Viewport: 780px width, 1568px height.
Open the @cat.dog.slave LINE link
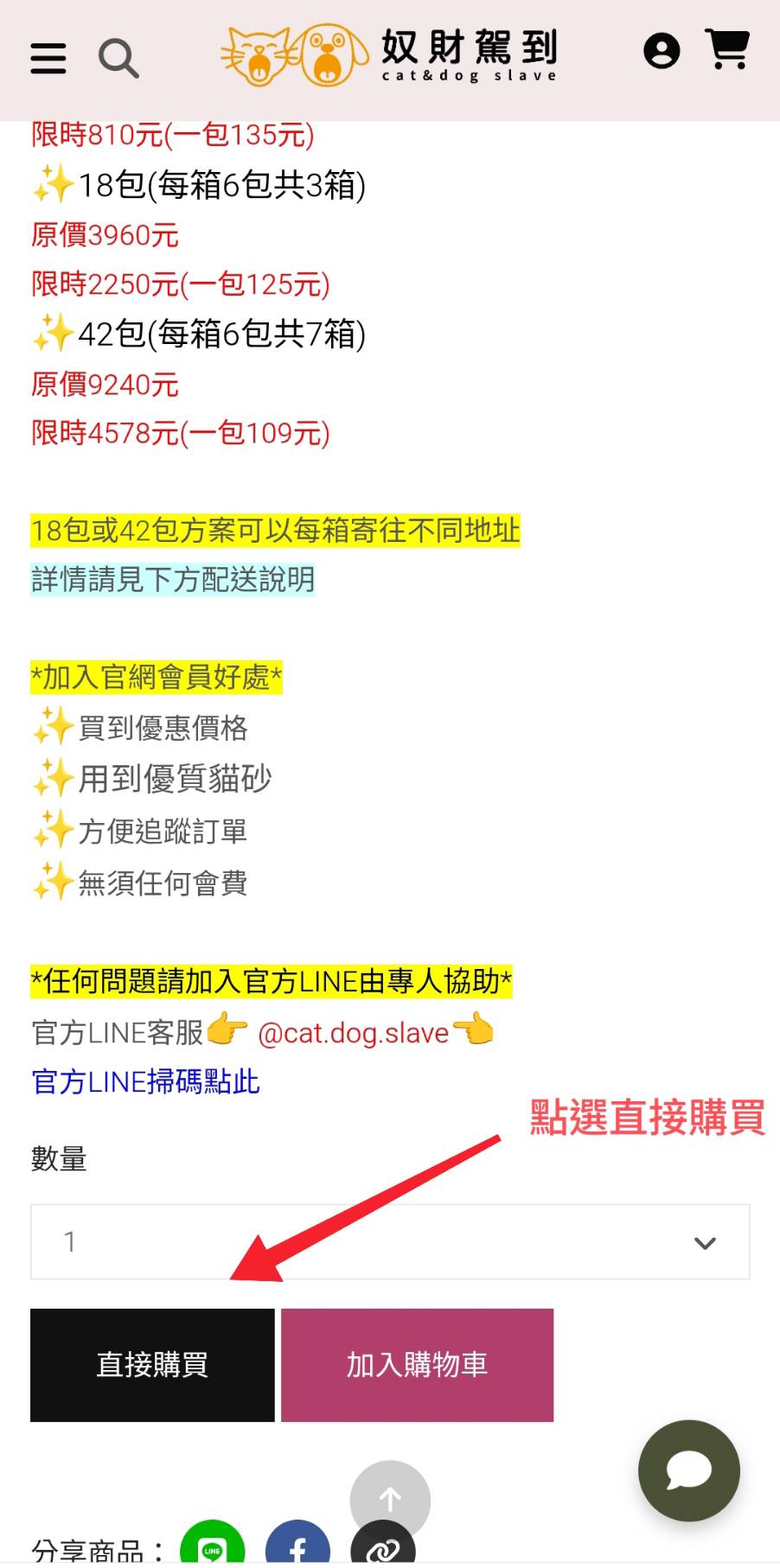click(x=353, y=1033)
